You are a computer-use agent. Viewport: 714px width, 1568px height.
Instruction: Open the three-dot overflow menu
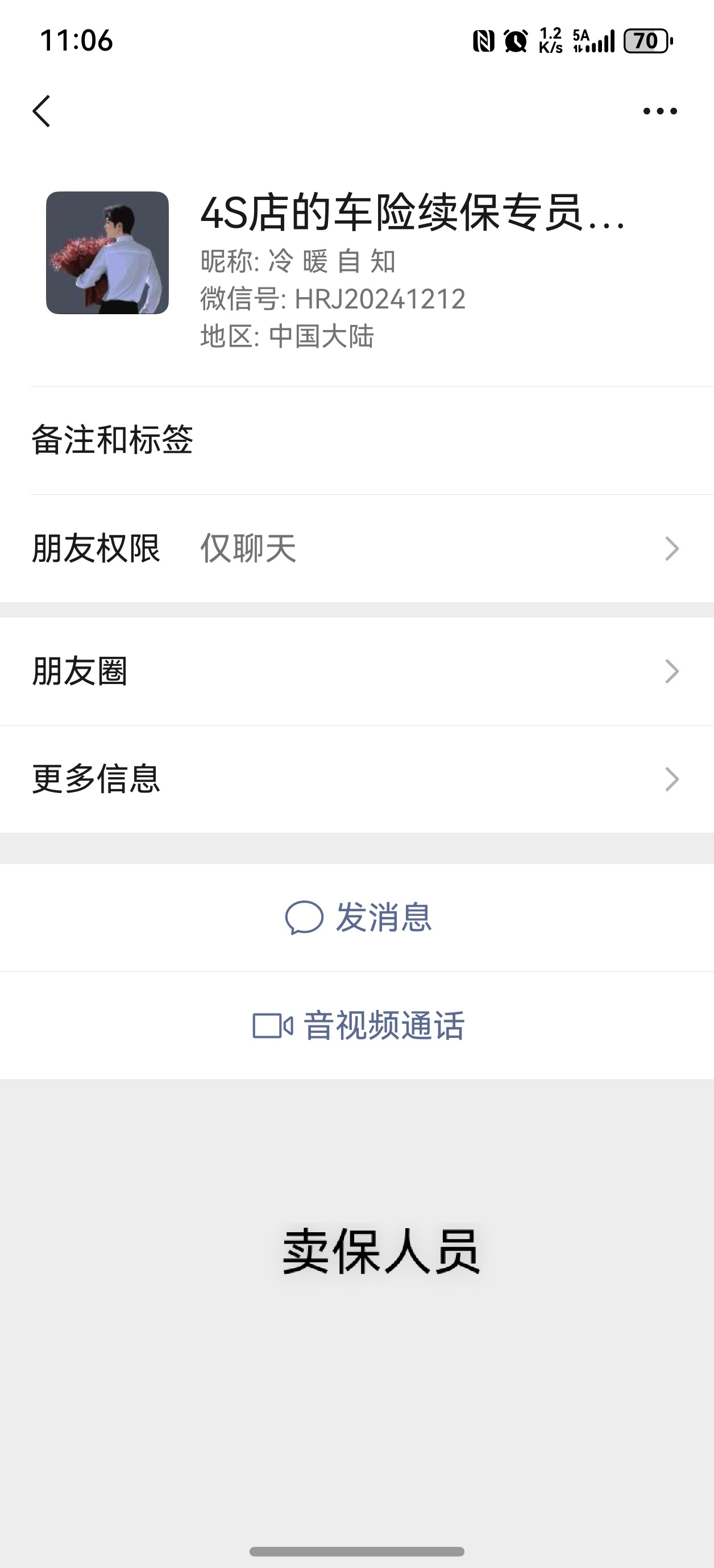660,111
